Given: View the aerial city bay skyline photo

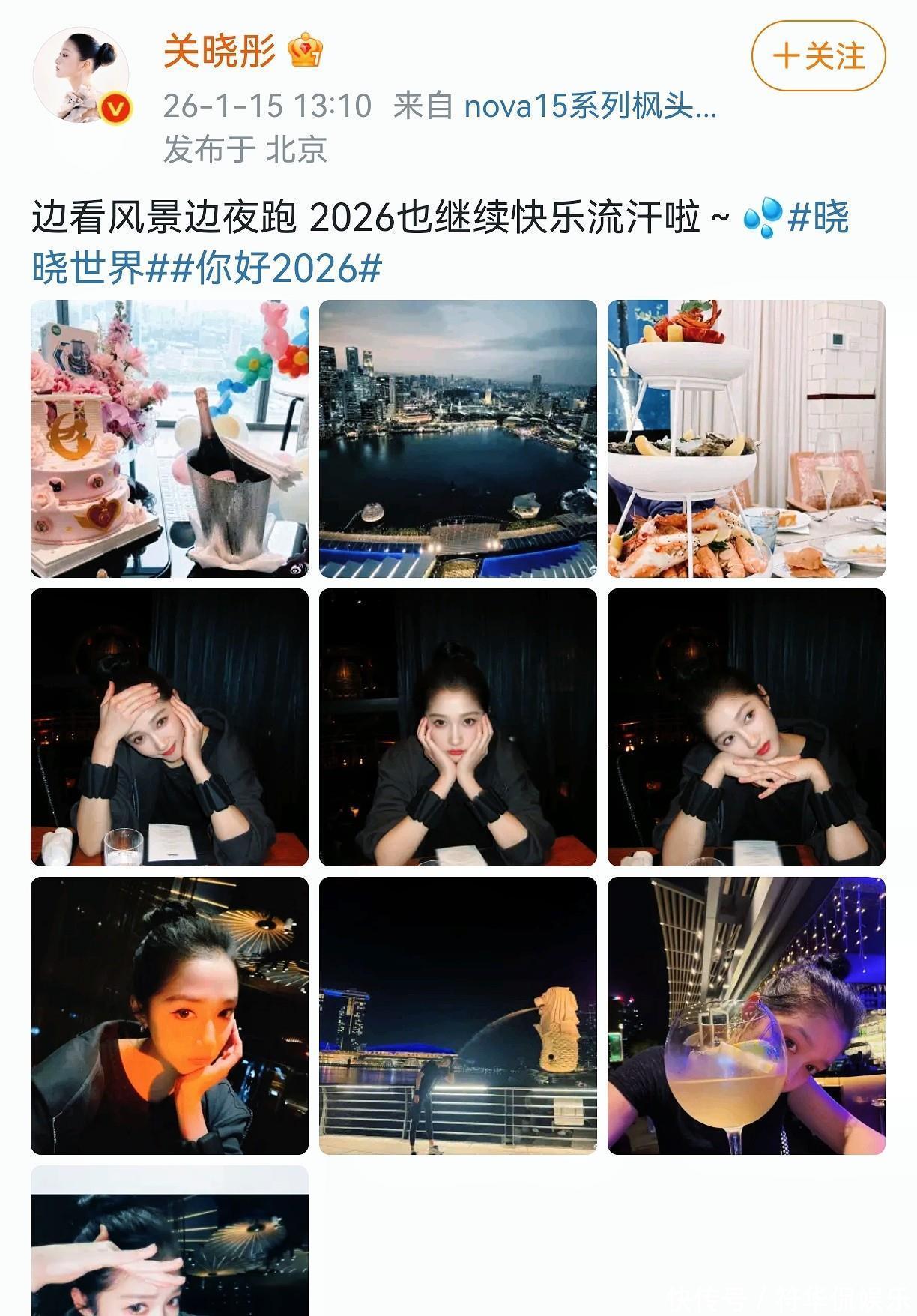Looking at the screenshot, I should click(458, 438).
